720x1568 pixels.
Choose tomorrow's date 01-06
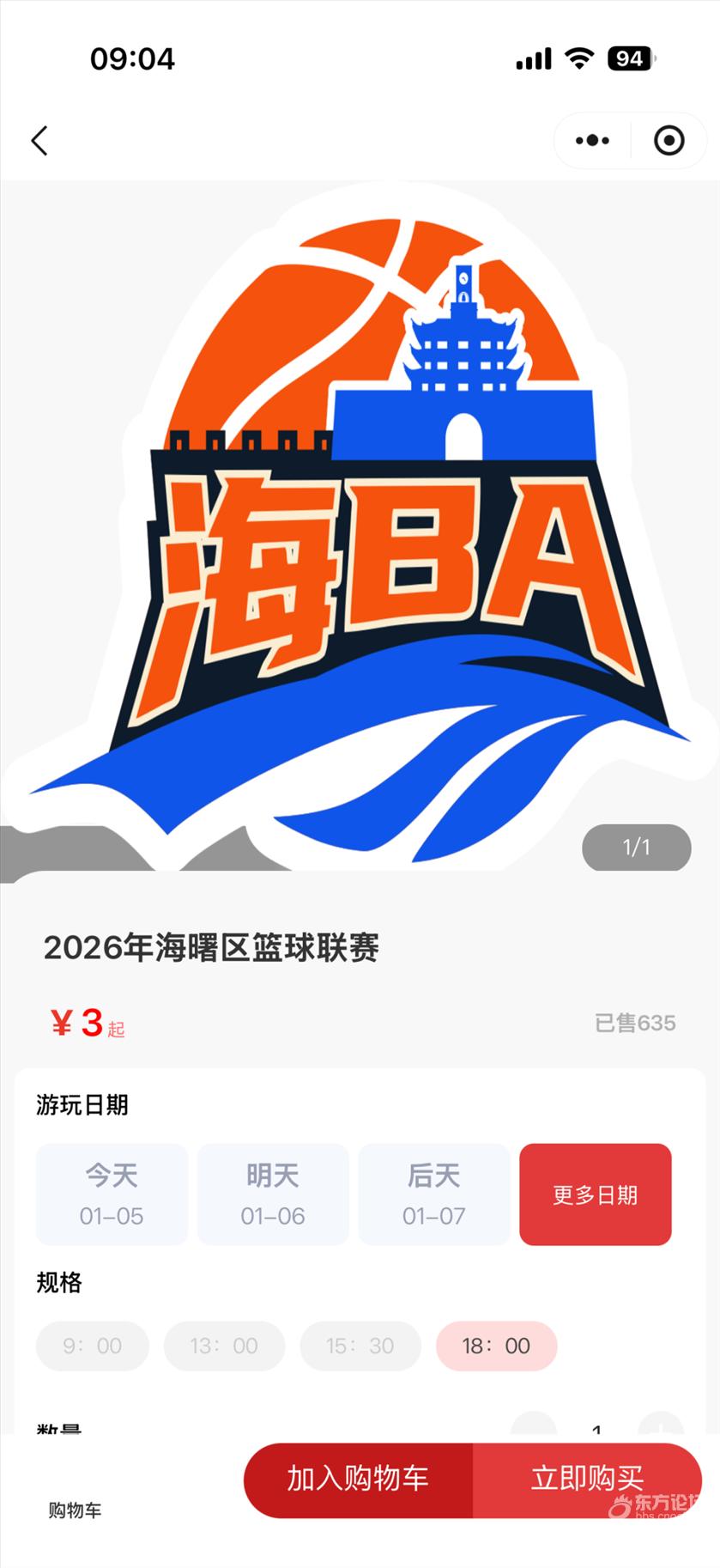point(273,1194)
